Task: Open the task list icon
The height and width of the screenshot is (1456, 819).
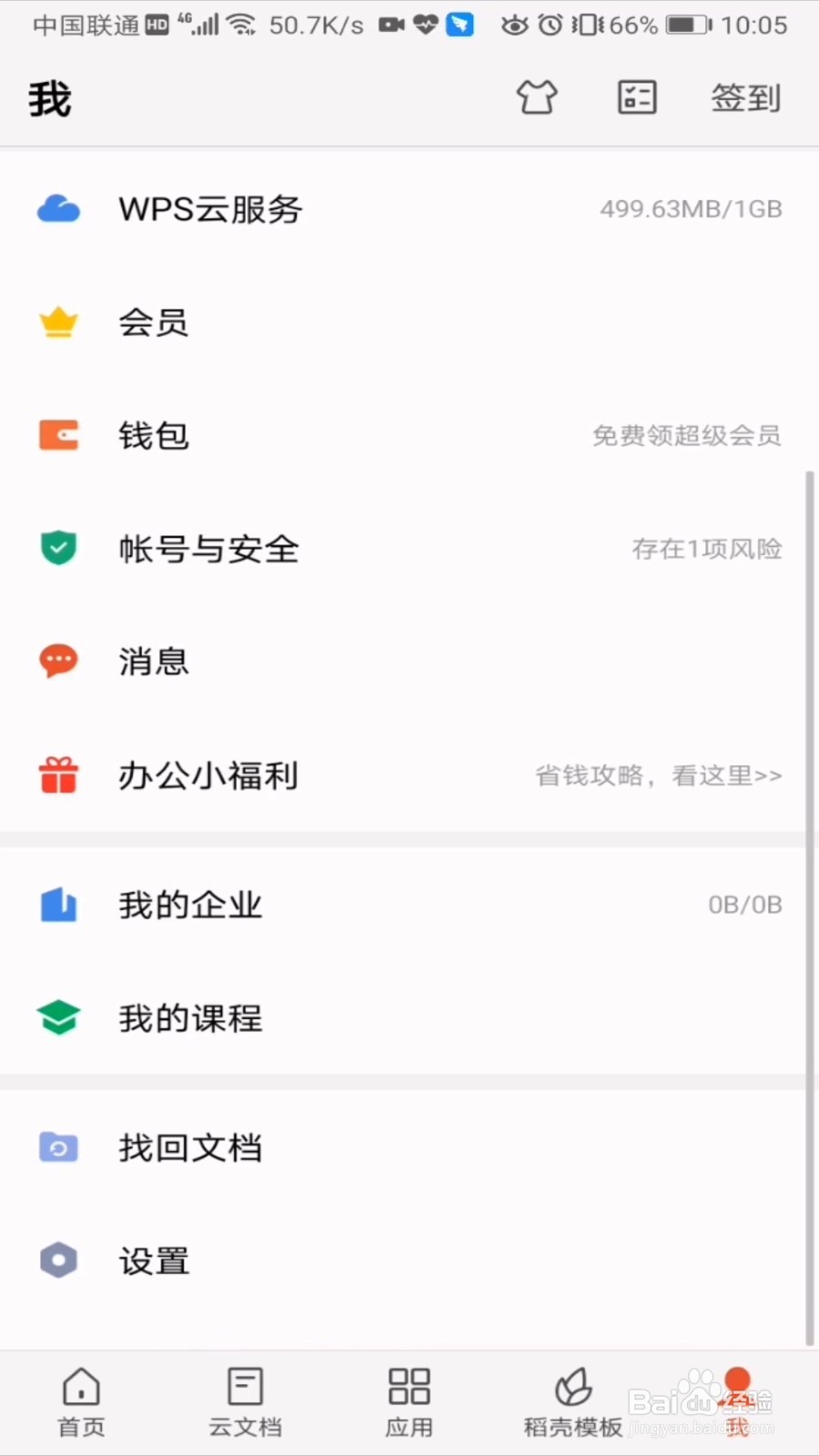Action: click(637, 97)
